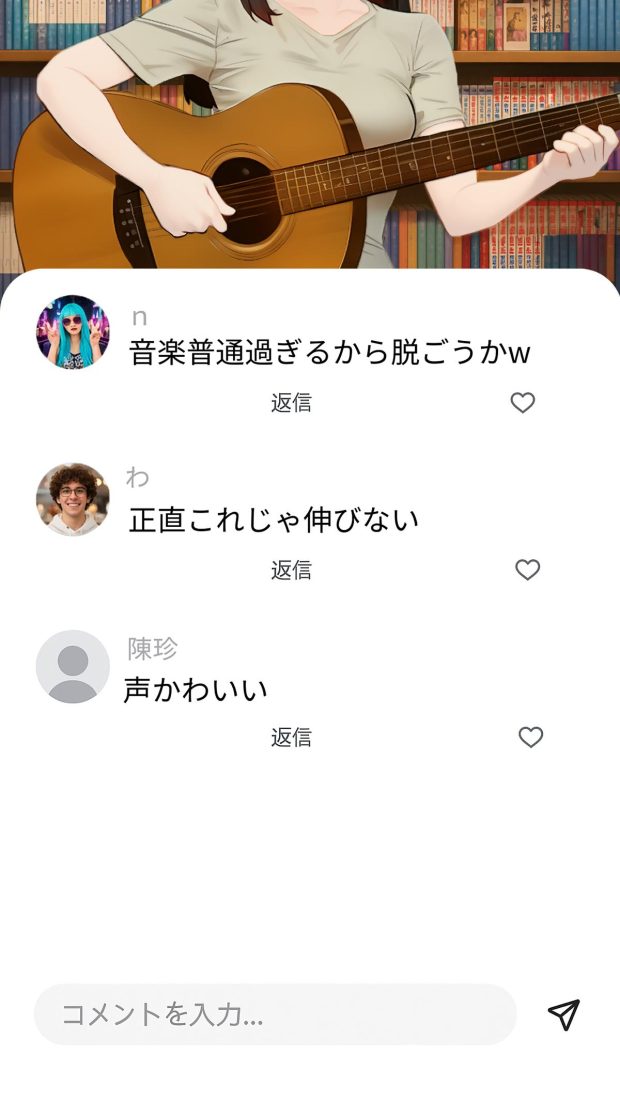620x1102 pixels.
Task: Like the comment by n
Action: click(522, 403)
